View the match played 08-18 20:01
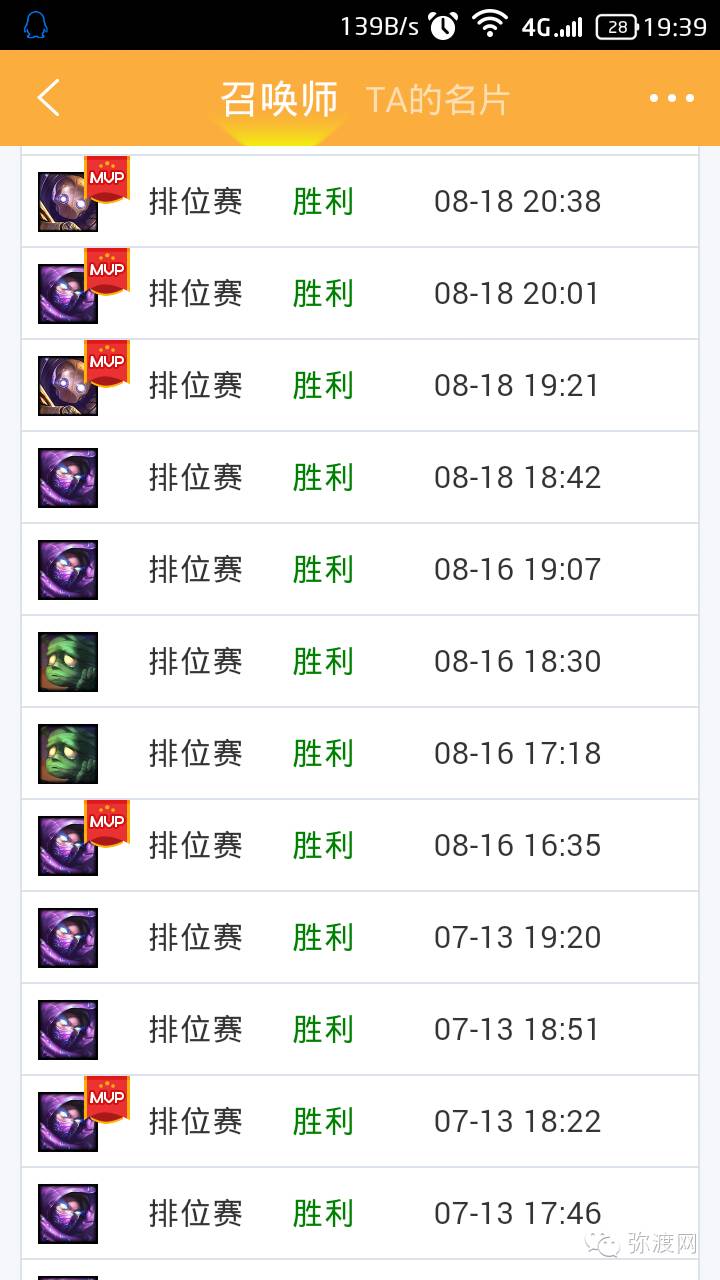 tap(360, 293)
